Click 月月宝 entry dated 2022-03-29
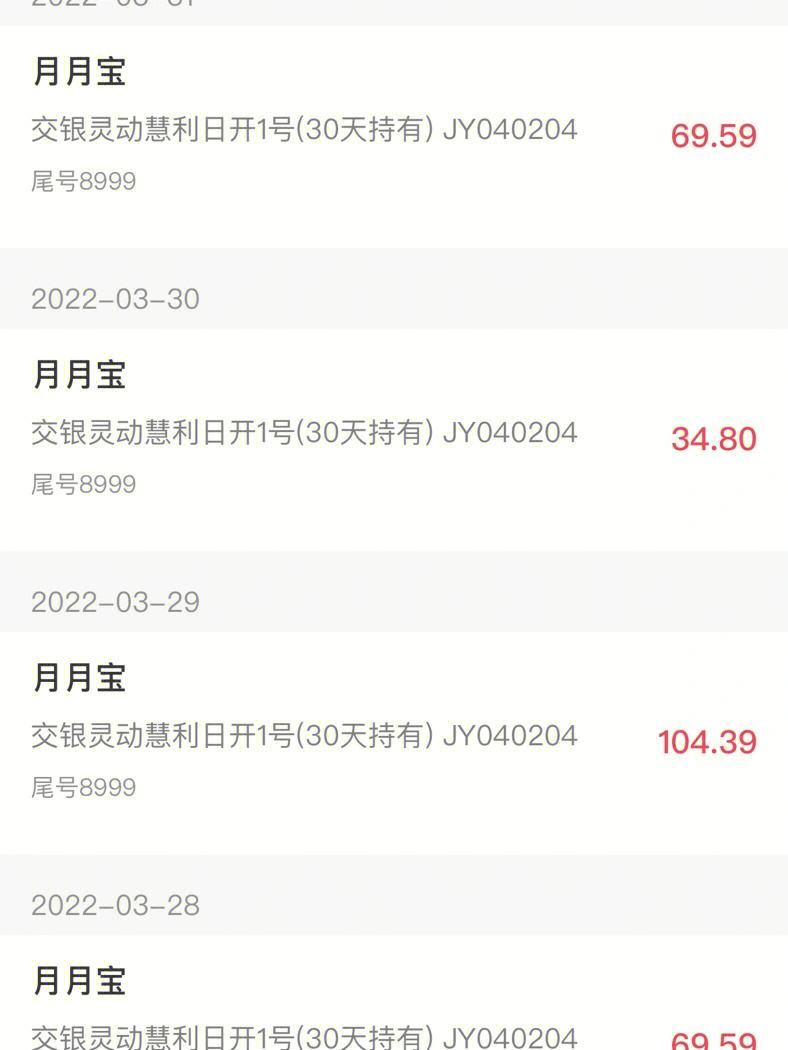This screenshot has width=788, height=1050. coord(78,678)
